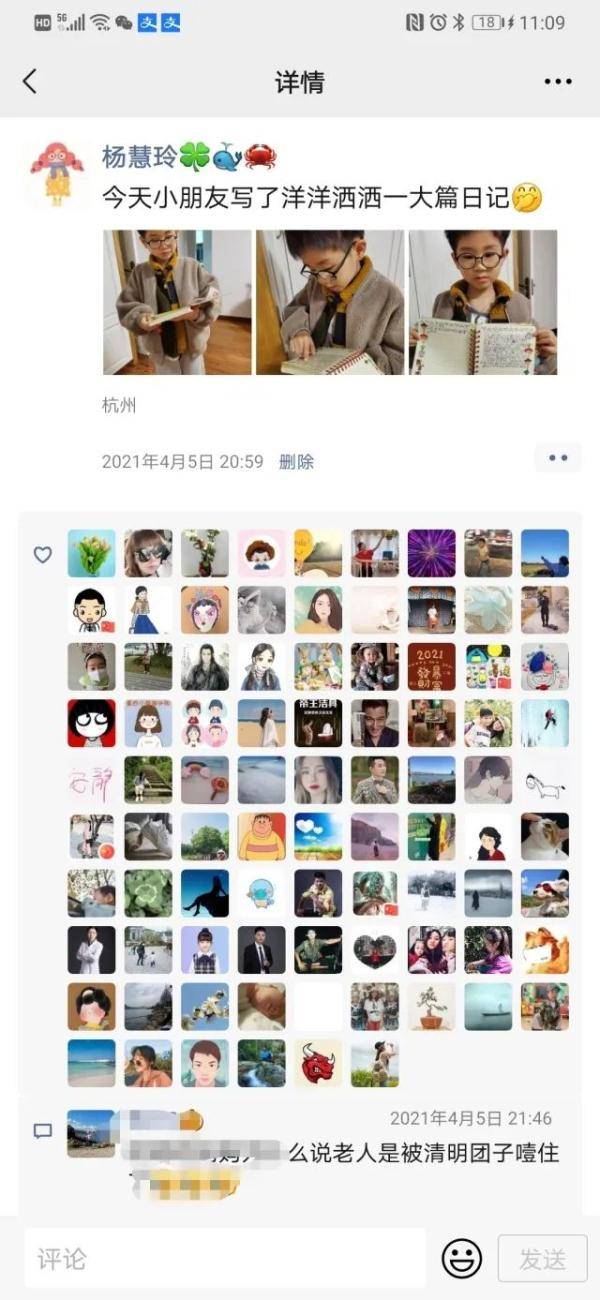The height and width of the screenshot is (1300, 600).
Task: View the third photo showing the diary
Action: tap(483, 302)
